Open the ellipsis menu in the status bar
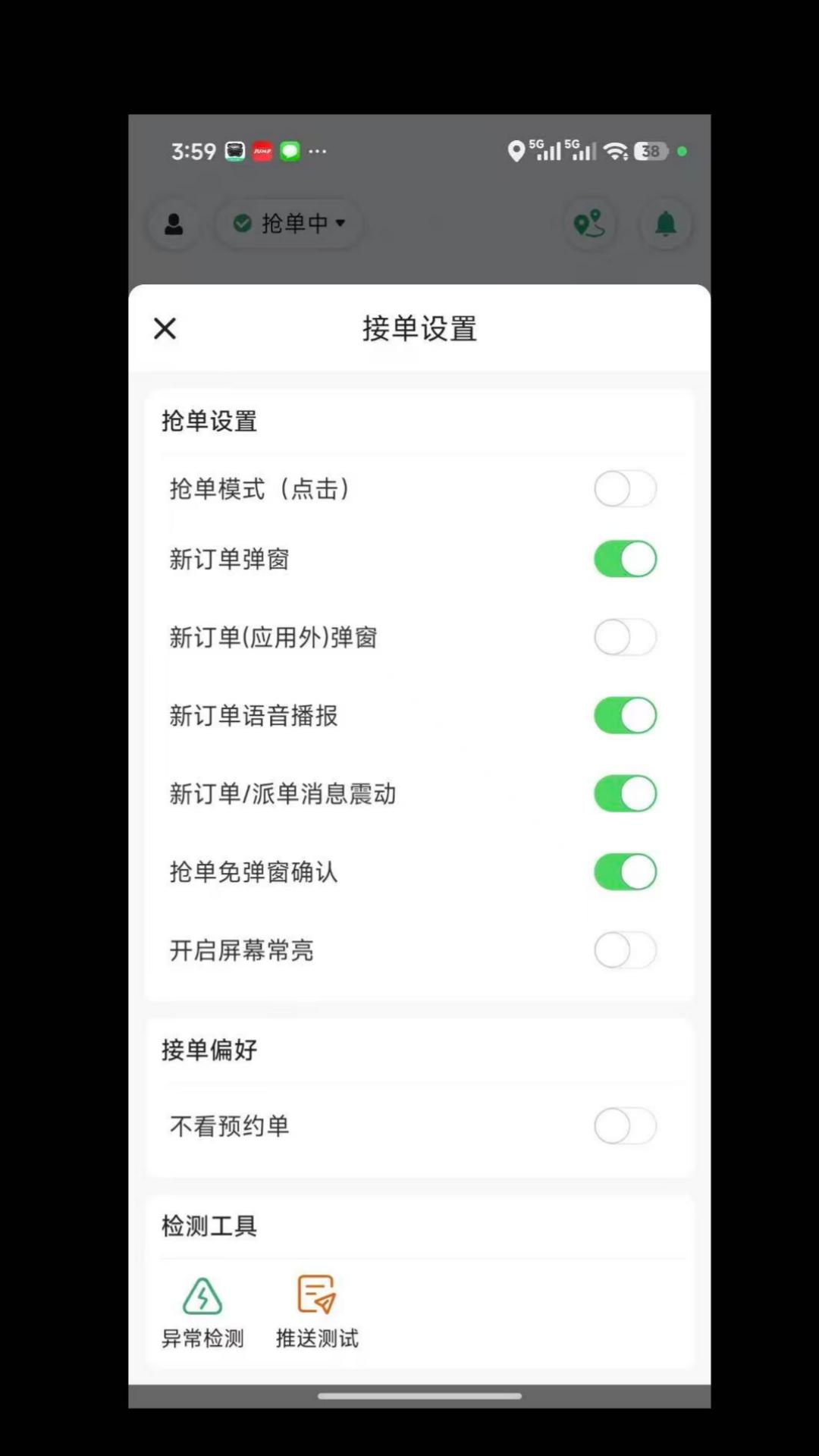The width and height of the screenshot is (819, 1456). pos(318,152)
